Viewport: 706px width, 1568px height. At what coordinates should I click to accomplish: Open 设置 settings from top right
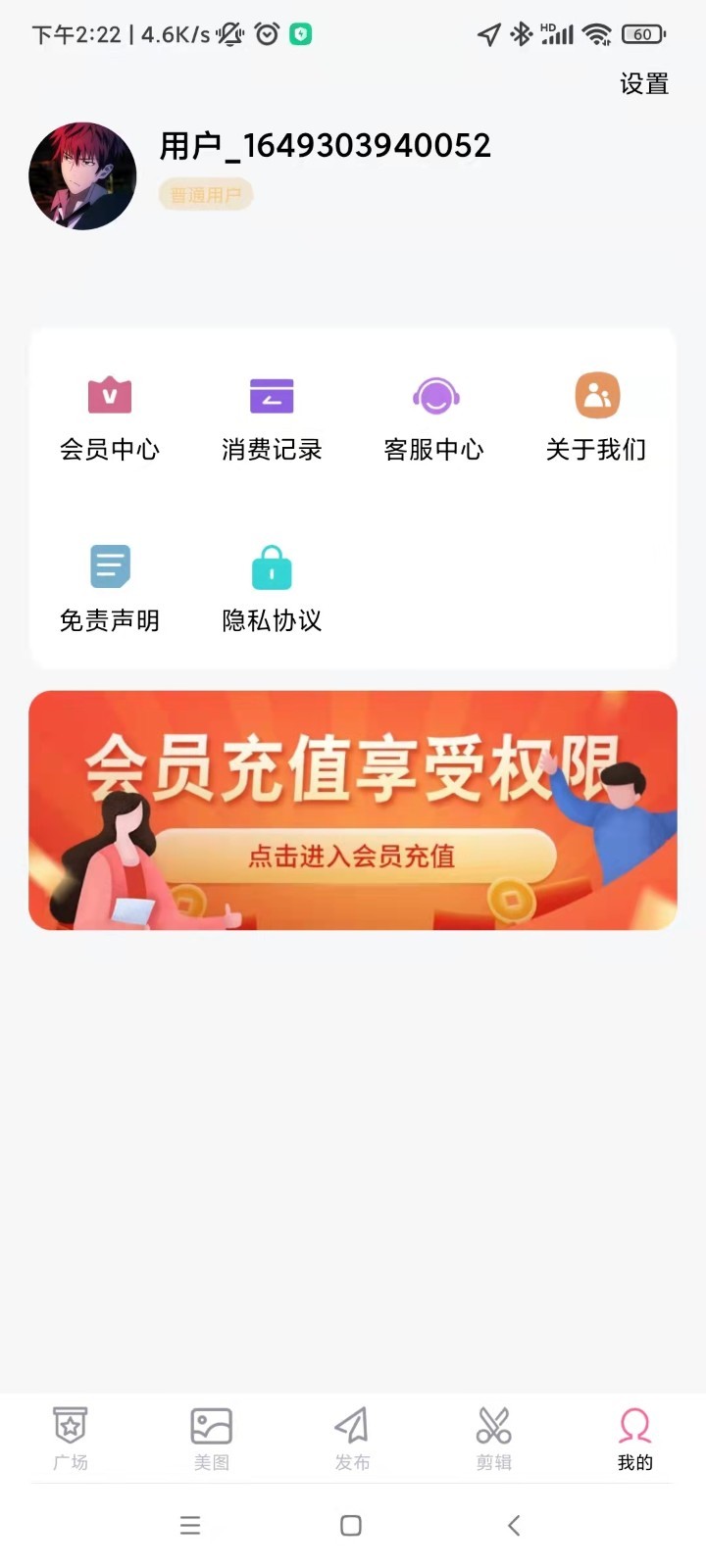pos(644,84)
